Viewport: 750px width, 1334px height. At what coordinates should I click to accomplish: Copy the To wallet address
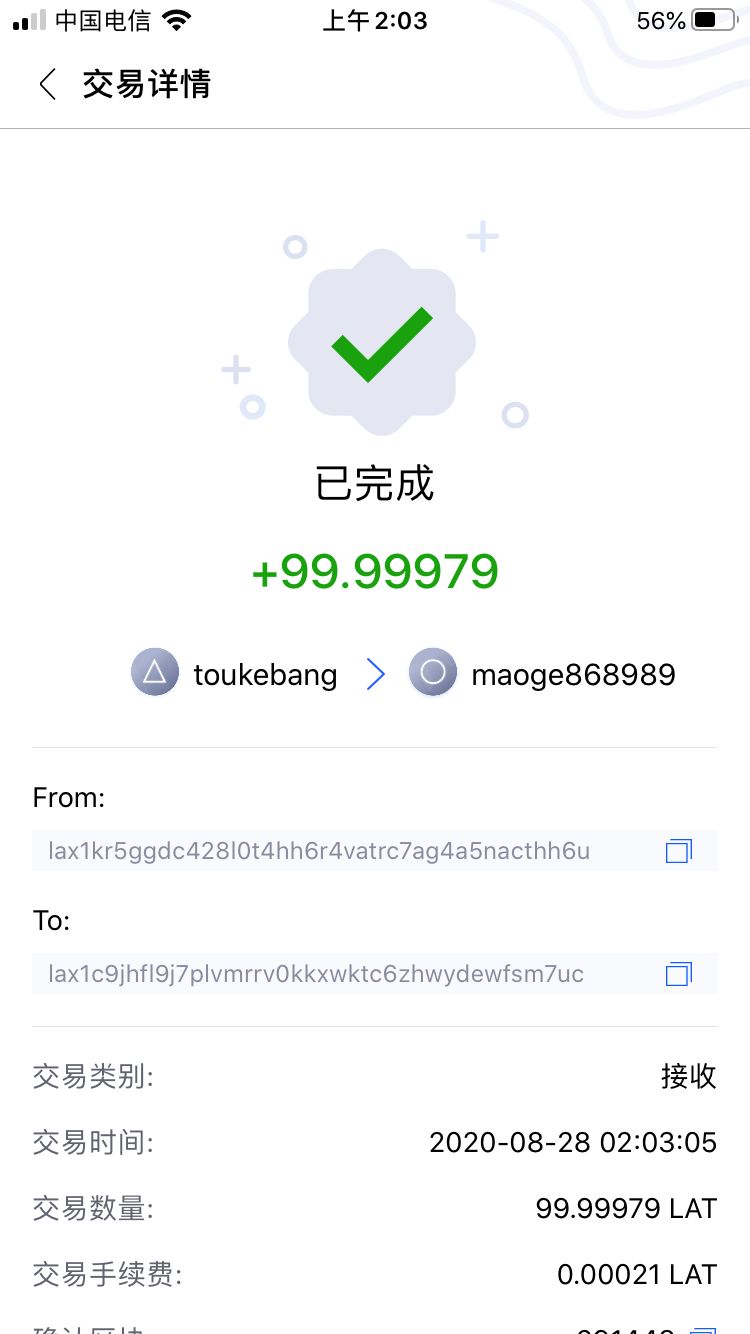[679, 973]
